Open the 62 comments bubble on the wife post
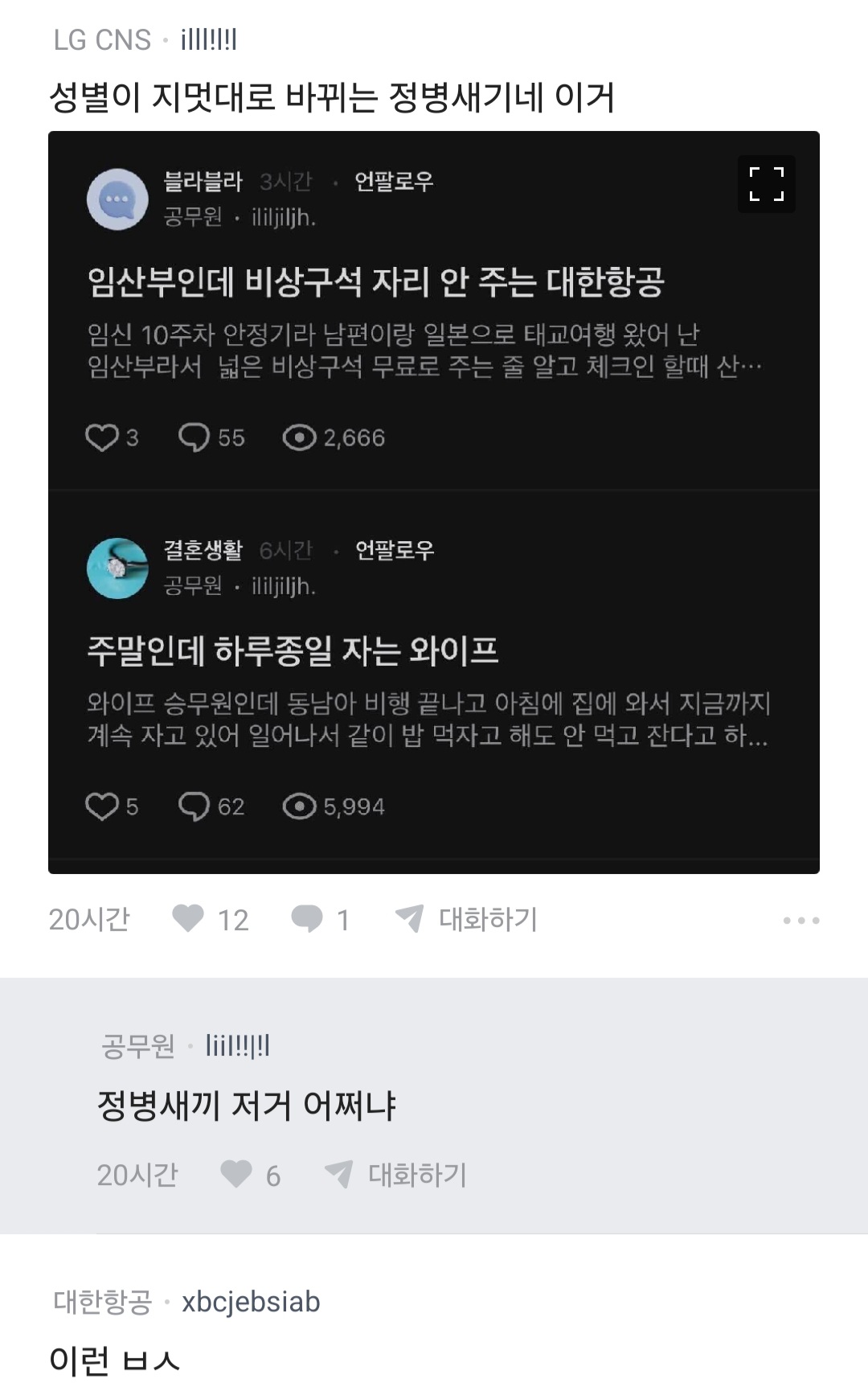This screenshot has width=868, height=1399. click(x=195, y=806)
